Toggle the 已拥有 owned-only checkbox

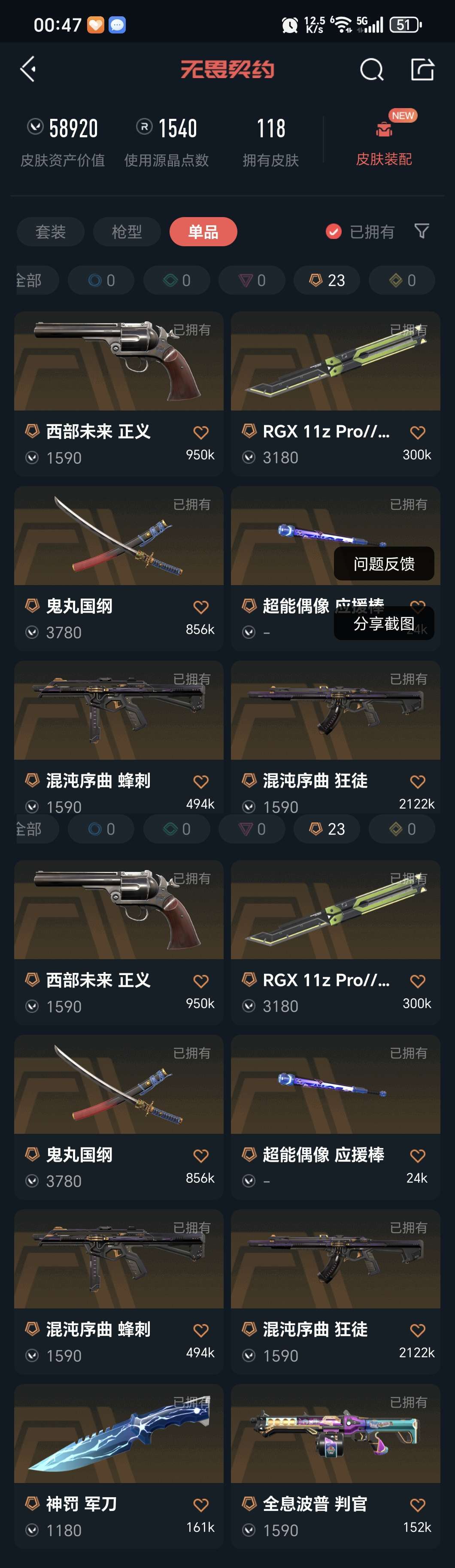(x=334, y=232)
